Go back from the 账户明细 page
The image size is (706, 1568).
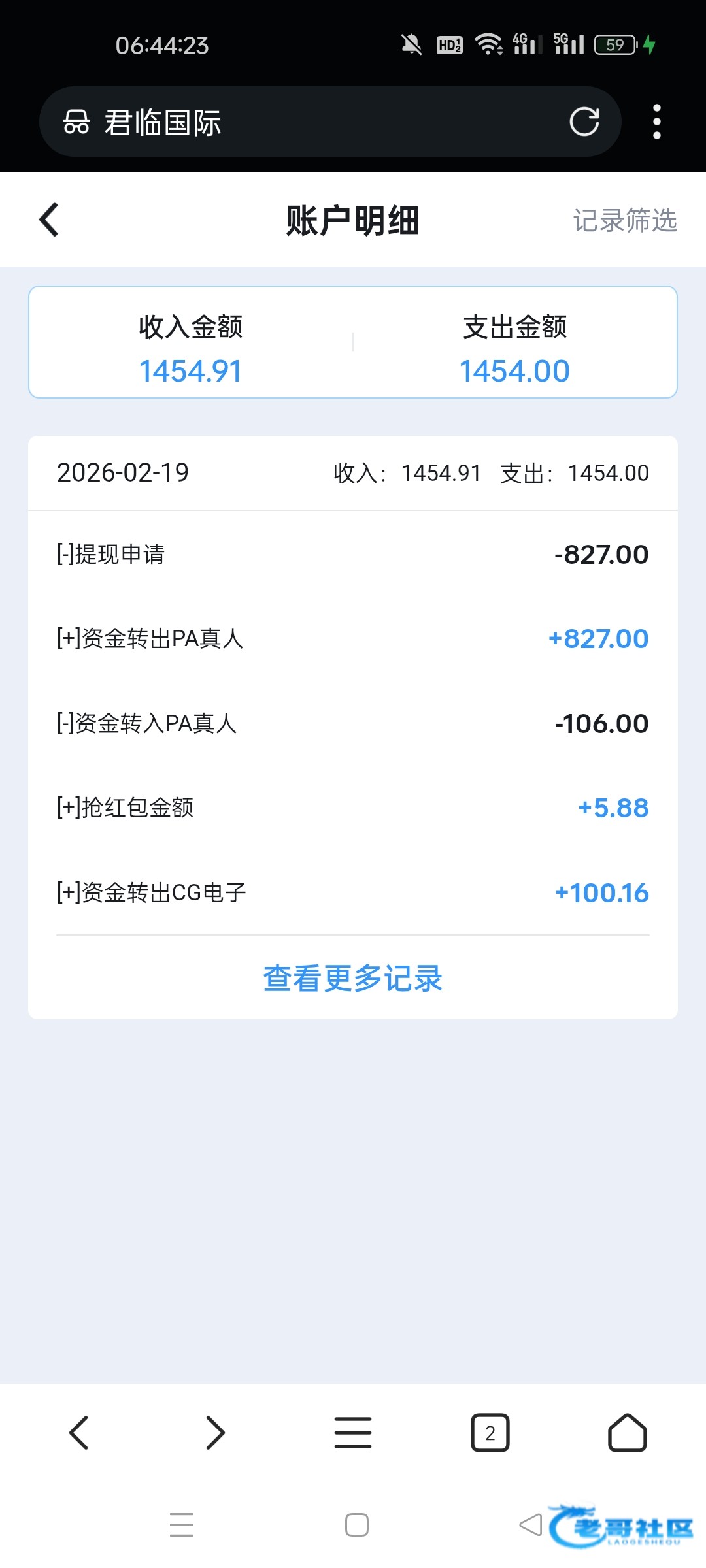pos(50,220)
